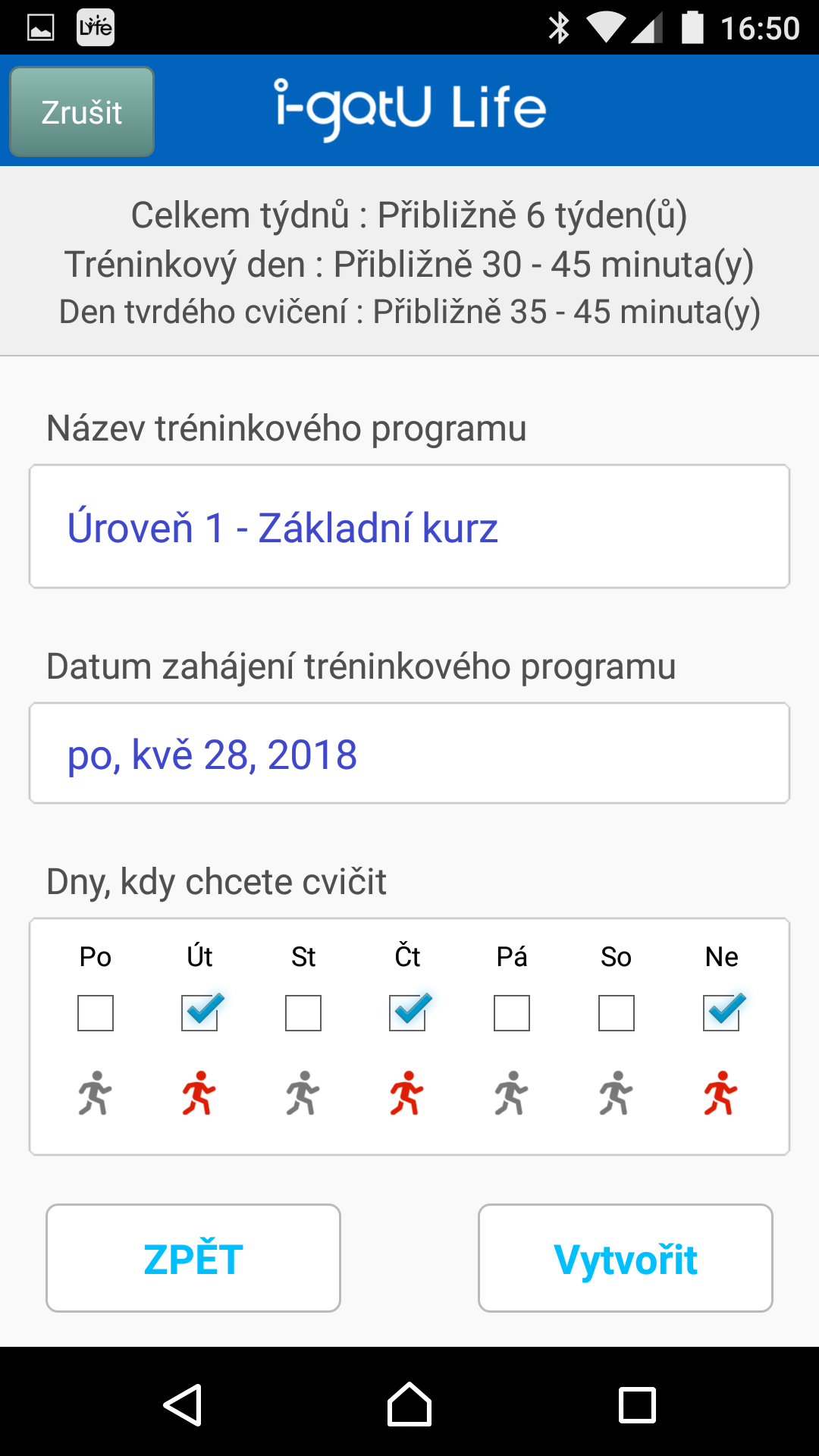Viewport: 819px width, 1456px height.
Task: Toggle the gray runner icon under So
Action: [x=615, y=1093]
